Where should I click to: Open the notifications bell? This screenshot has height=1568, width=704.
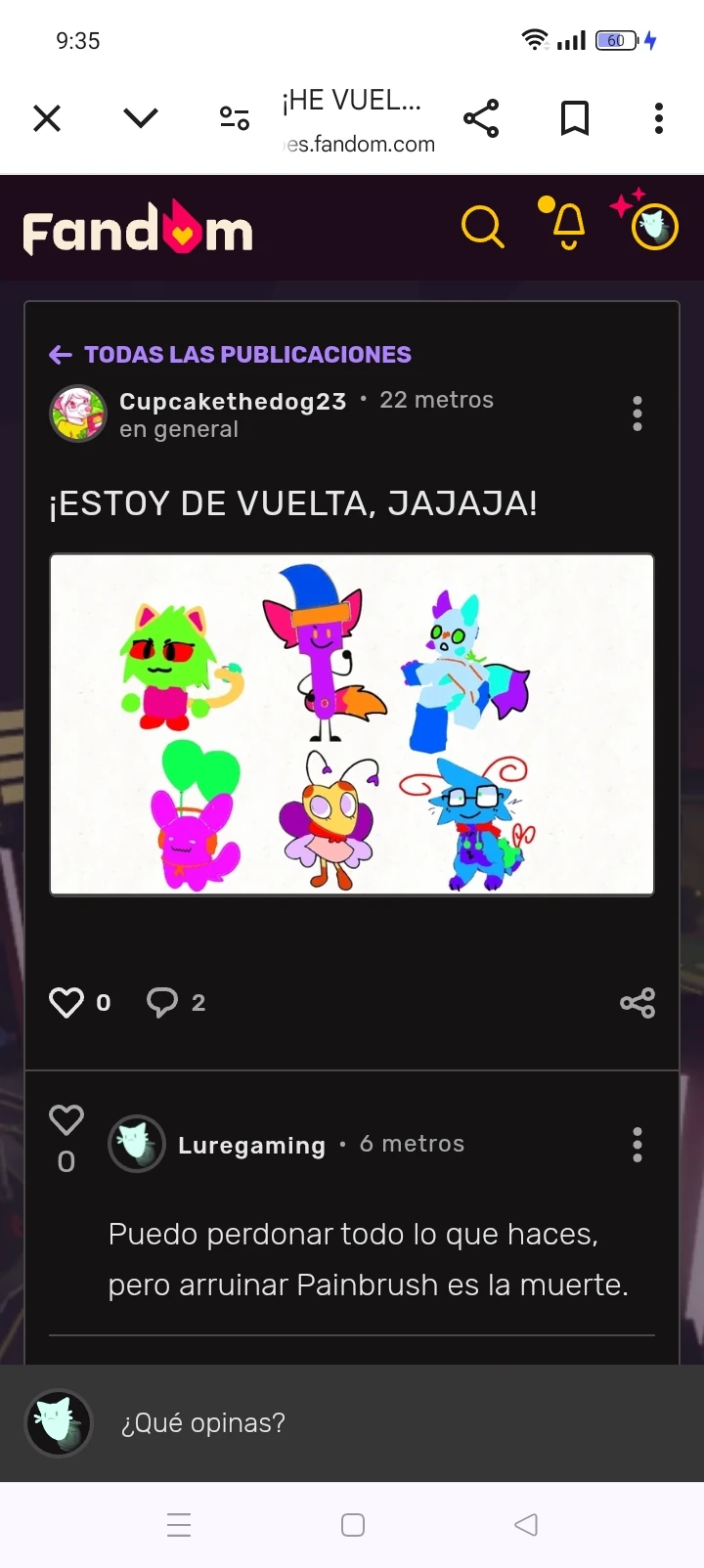(x=568, y=227)
